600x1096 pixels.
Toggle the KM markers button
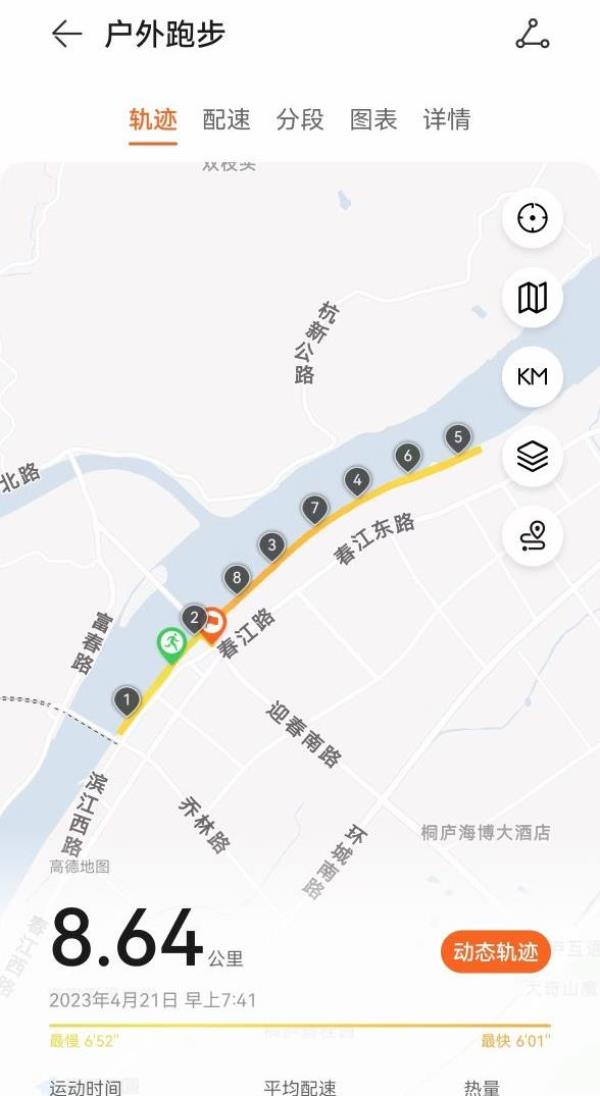tap(532, 377)
